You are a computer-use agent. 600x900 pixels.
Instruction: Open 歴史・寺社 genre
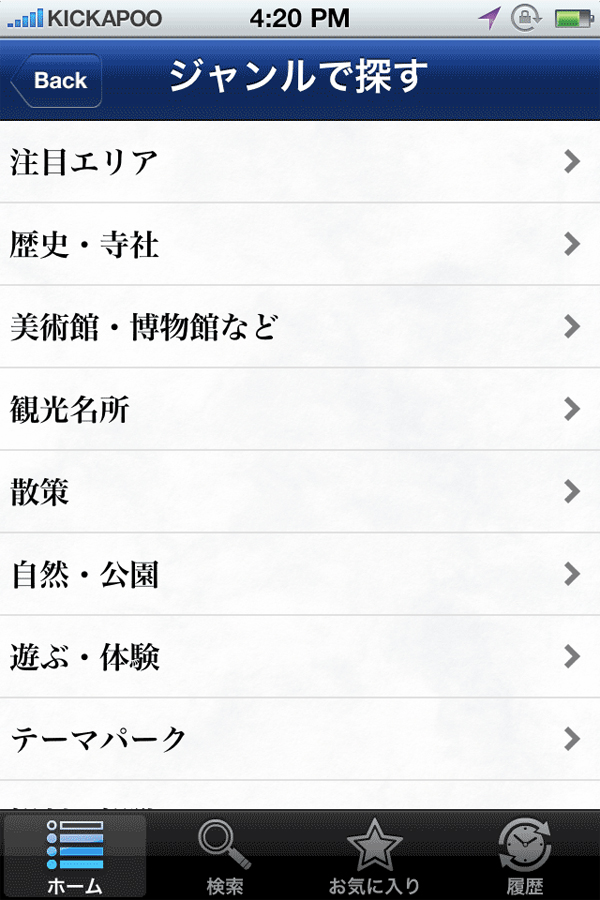click(300, 244)
